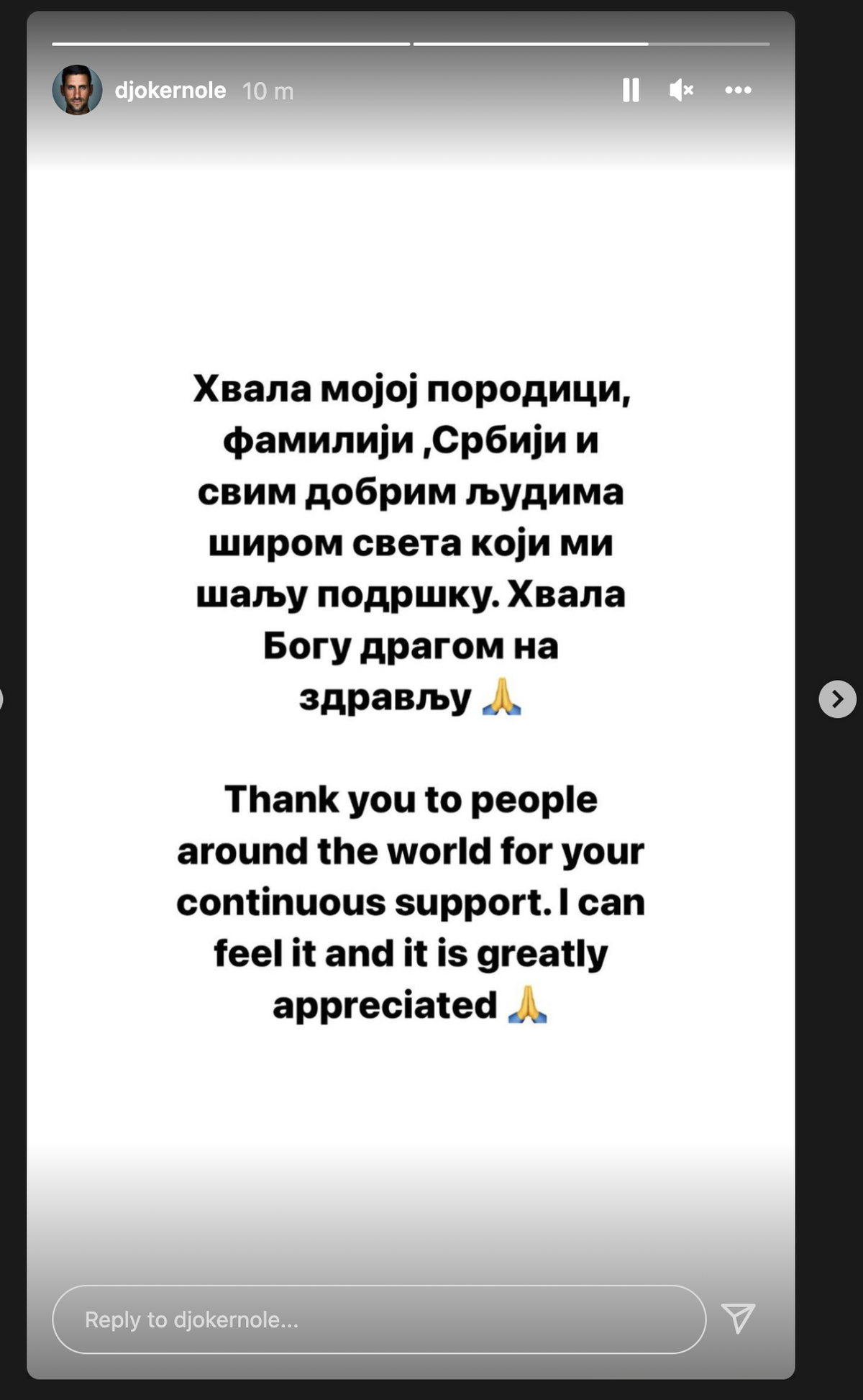Open the three-dot options menu
The height and width of the screenshot is (1400, 863).
pyautogui.click(x=738, y=90)
